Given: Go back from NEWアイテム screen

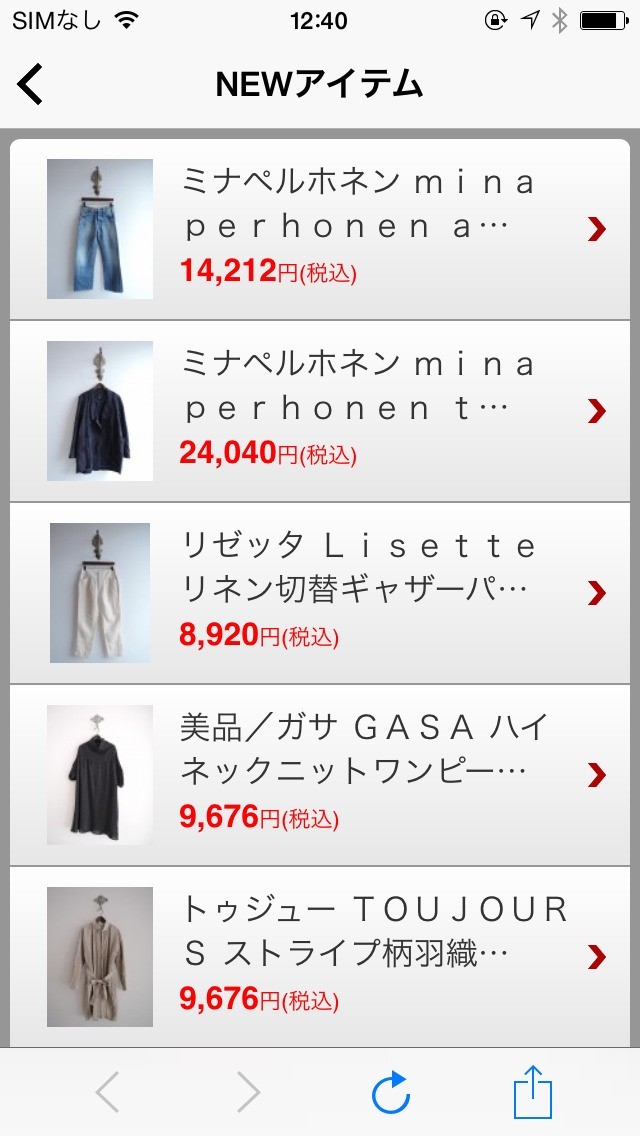Looking at the screenshot, I should (30, 85).
